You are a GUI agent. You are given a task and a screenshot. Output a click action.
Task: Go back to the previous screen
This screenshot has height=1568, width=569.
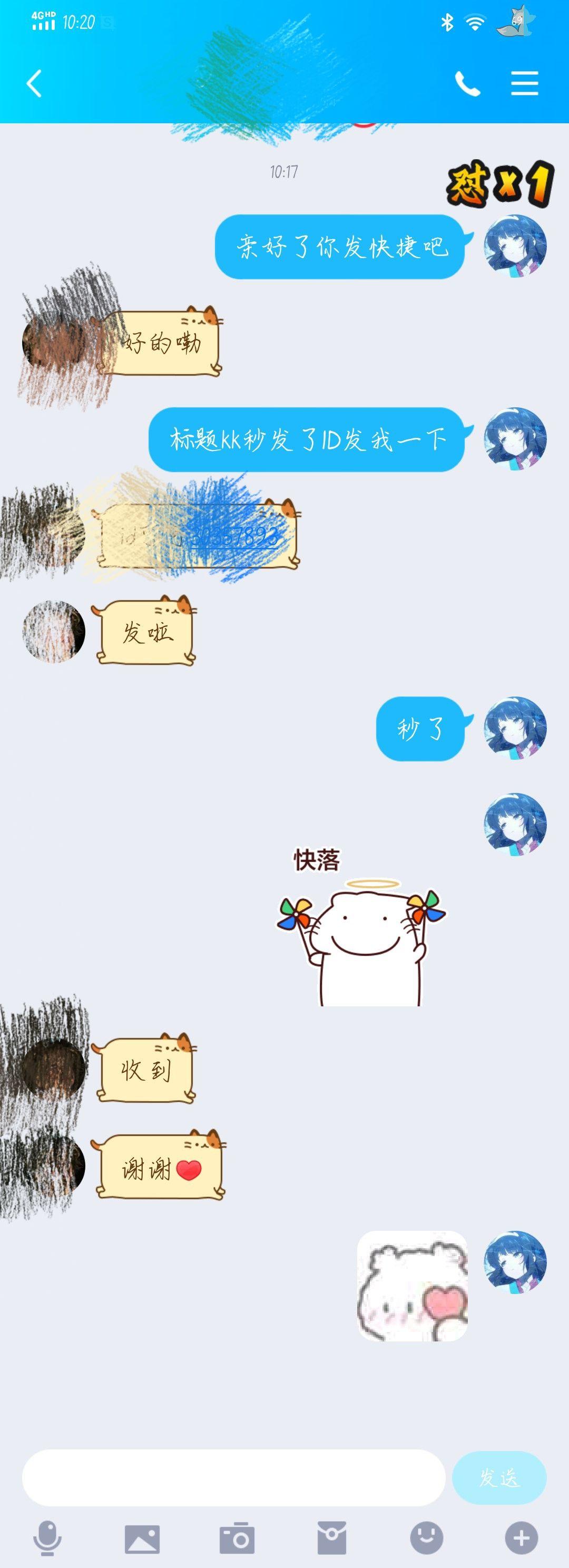point(35,83)
